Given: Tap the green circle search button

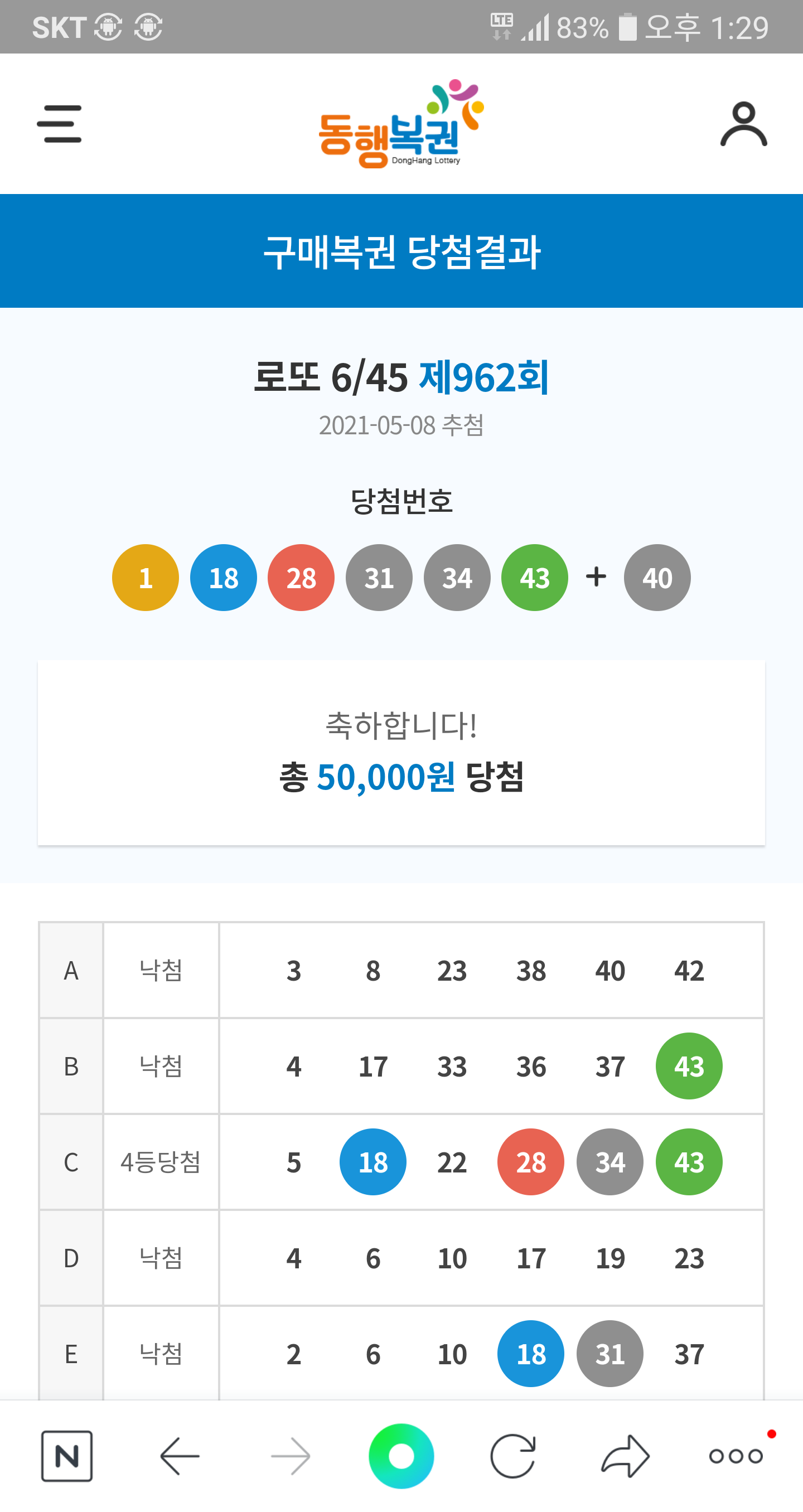Looking at the screenshot, I should click(401, 1456).
